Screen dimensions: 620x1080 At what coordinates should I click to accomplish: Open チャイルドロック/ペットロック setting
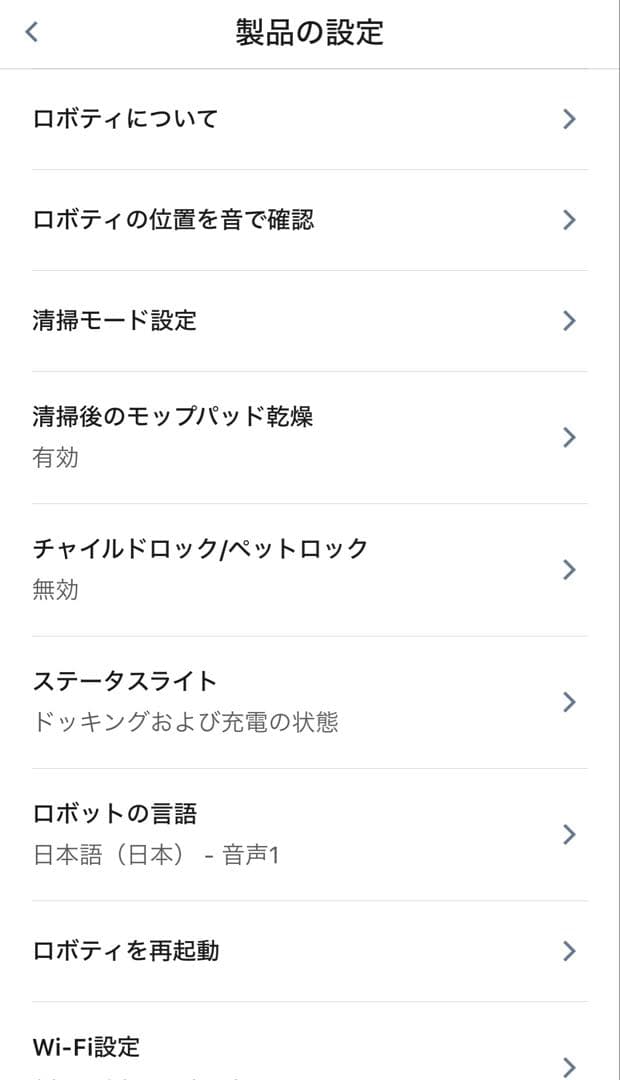coord(309,569)
